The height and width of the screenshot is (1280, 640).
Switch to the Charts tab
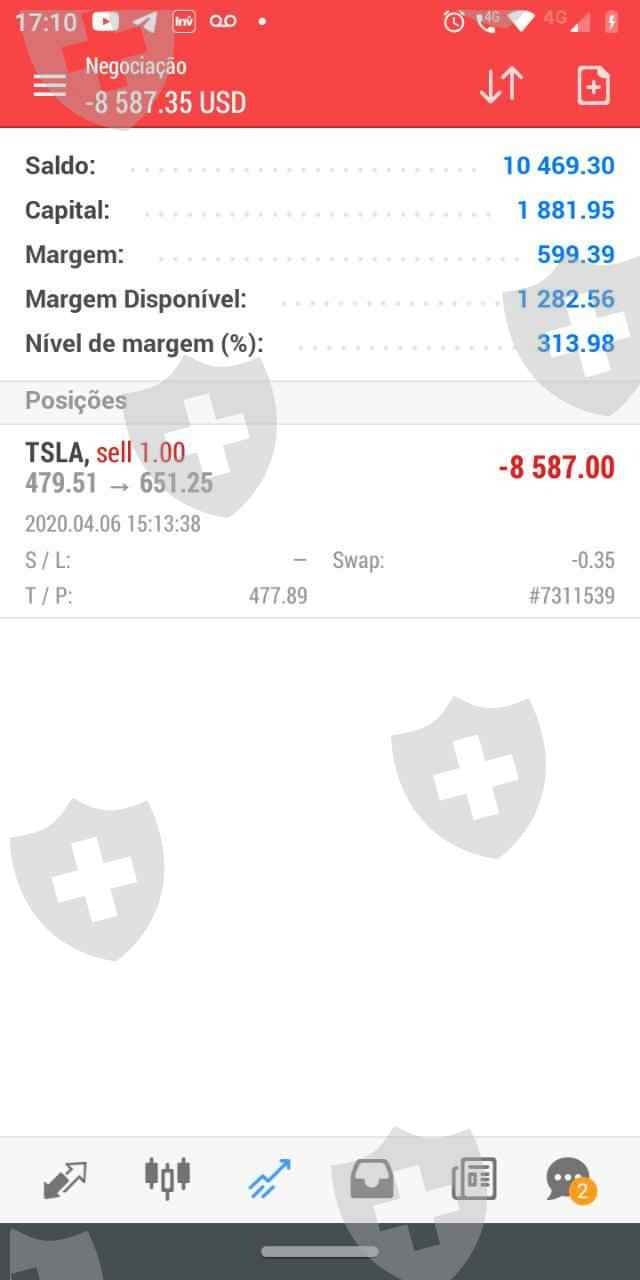point(167,1179)
